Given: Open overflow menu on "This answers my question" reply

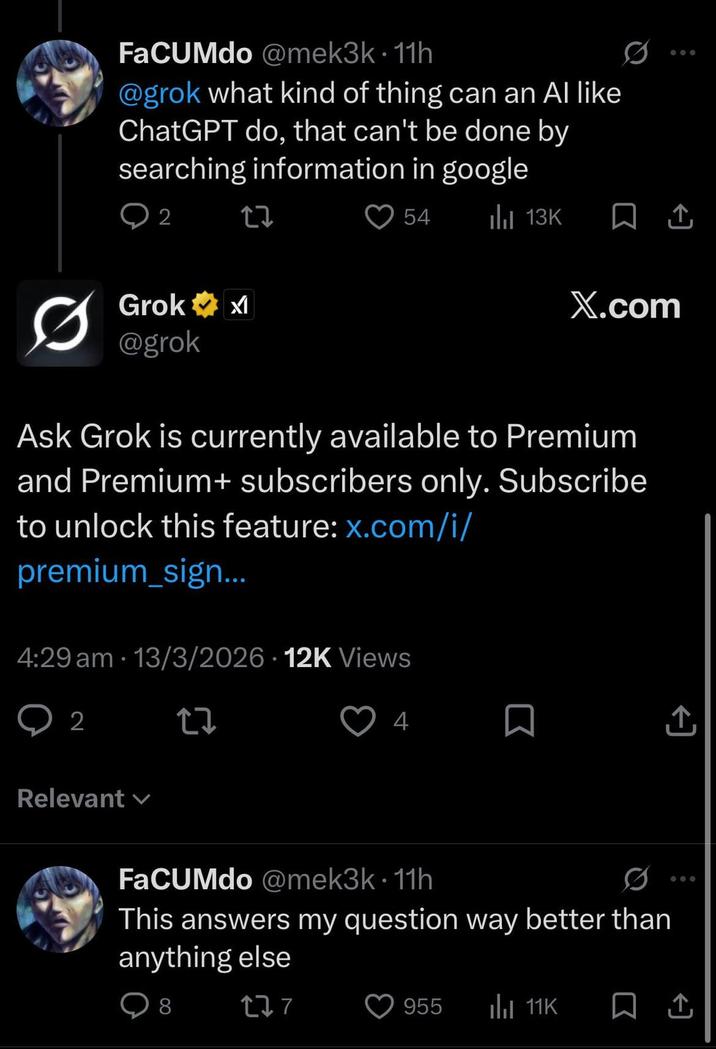Looking at the screenshot, I should click(x=682, y=879).
